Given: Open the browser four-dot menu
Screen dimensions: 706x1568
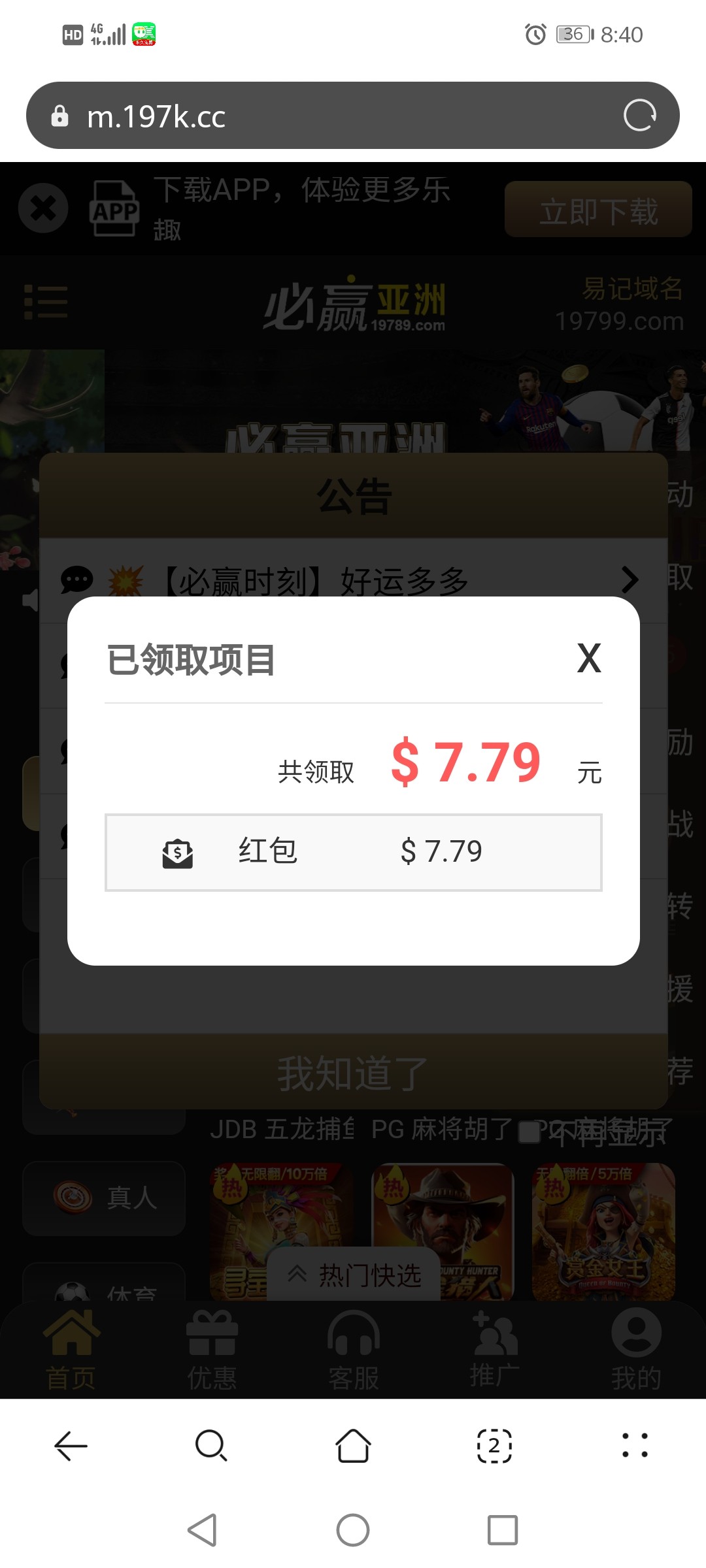Looking at the screenshot, I should [635, 1445].
